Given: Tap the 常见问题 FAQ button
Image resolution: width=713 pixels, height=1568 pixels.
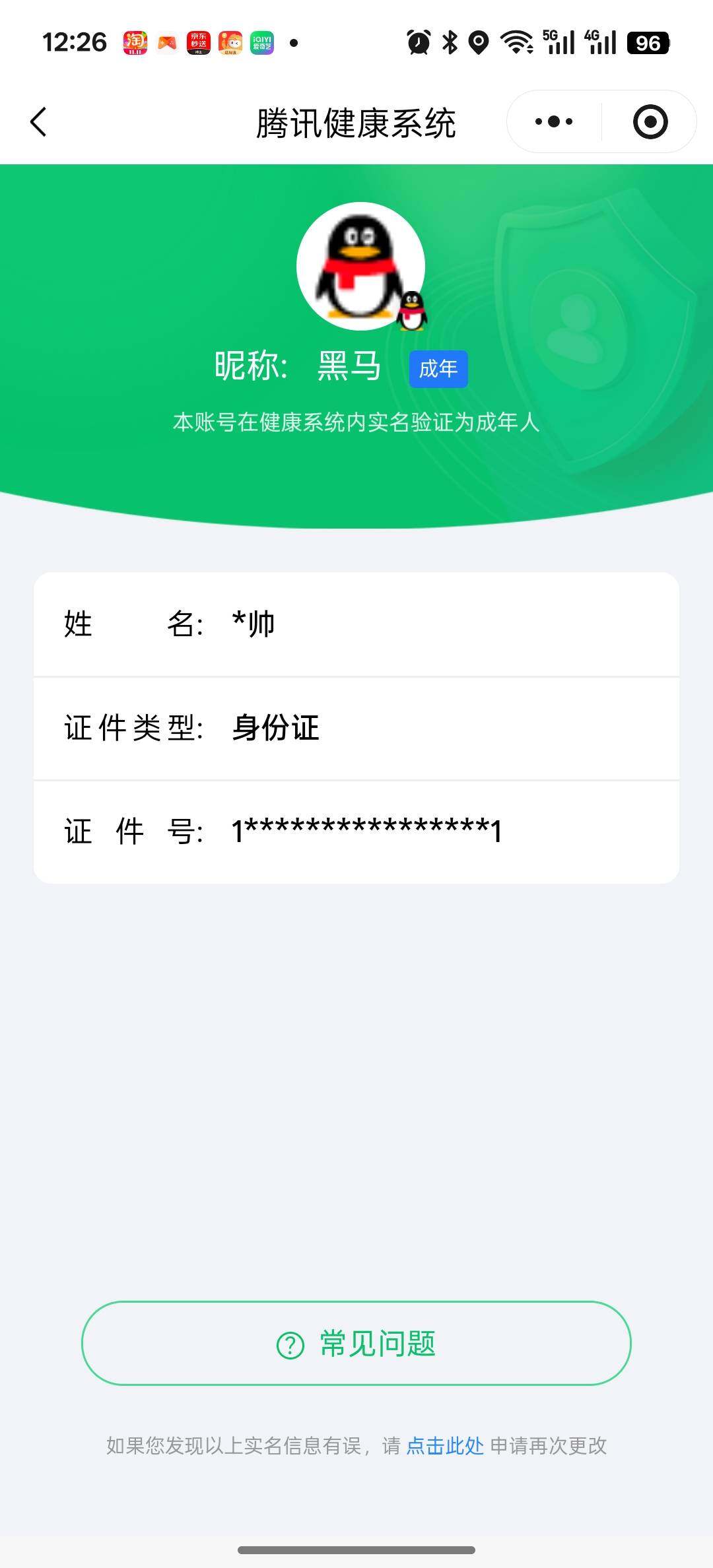Looking at the screenshot, I should coord(356,1344).
